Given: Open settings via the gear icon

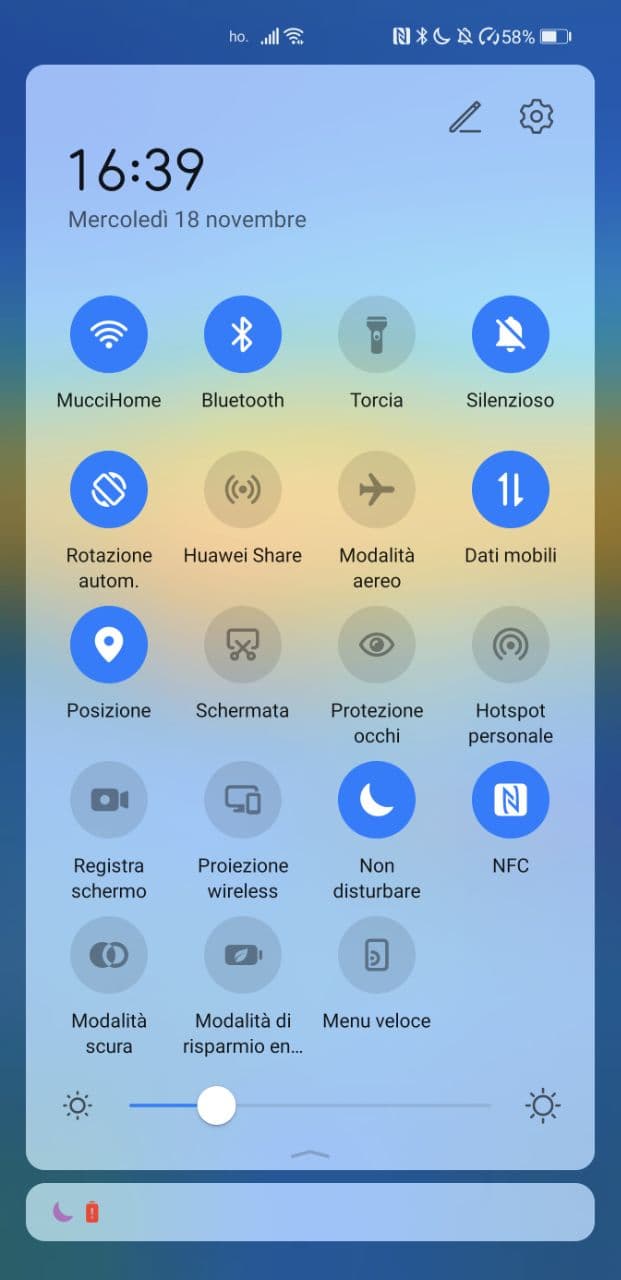Looking at the screenshot, I should coord(537,116).
